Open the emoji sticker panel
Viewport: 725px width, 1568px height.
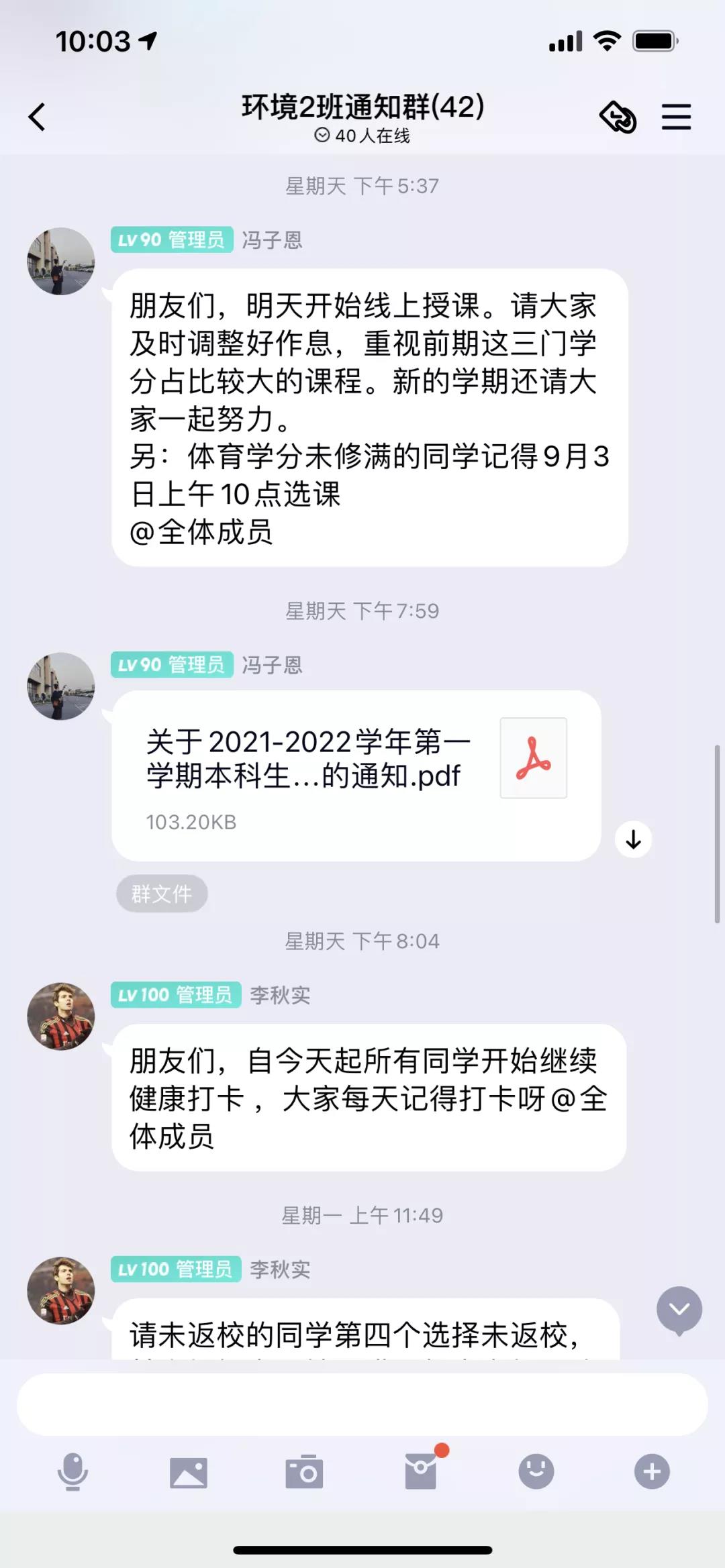point(536,1471)
